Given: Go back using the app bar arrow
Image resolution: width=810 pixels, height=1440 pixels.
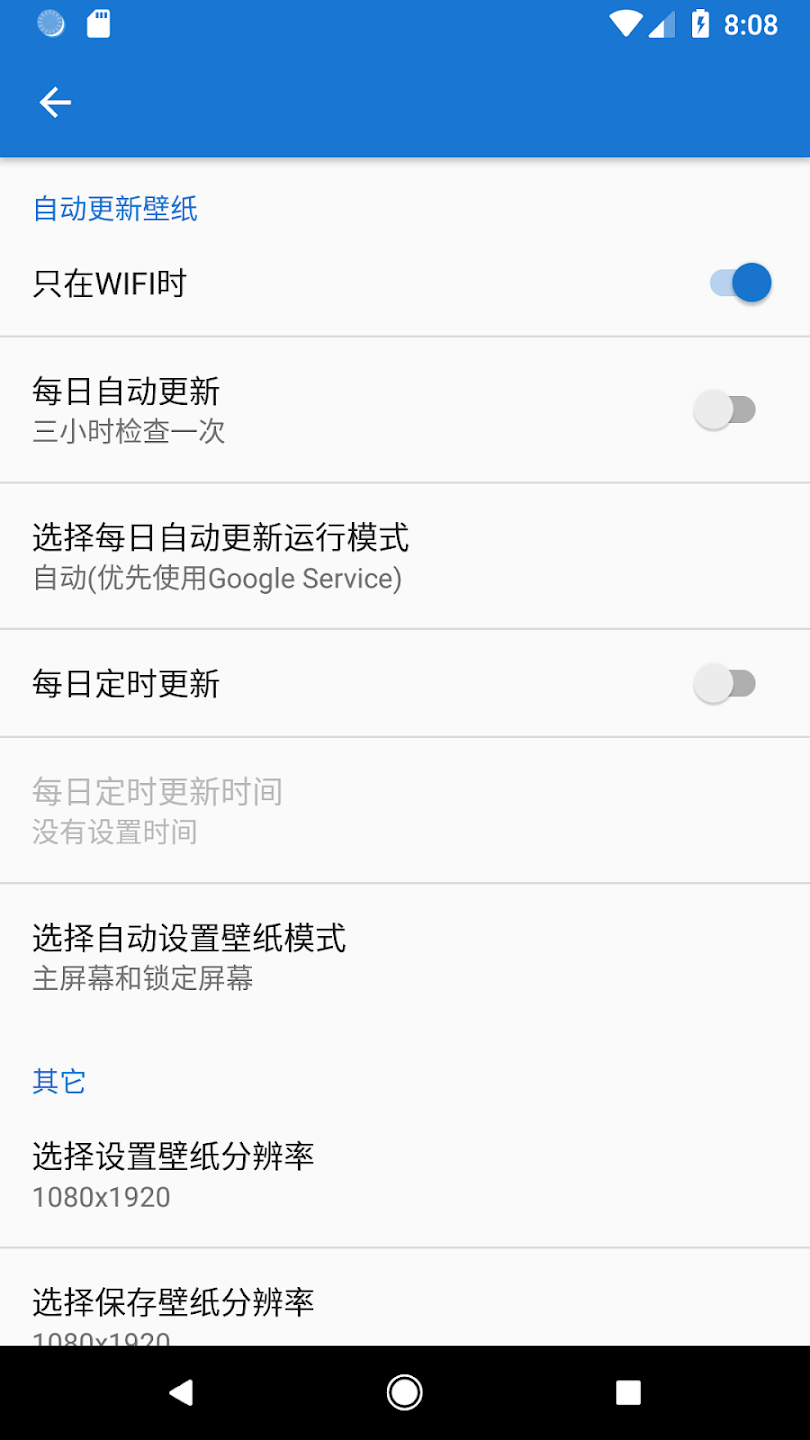Looking at the screenshot, I should (55, 102).
